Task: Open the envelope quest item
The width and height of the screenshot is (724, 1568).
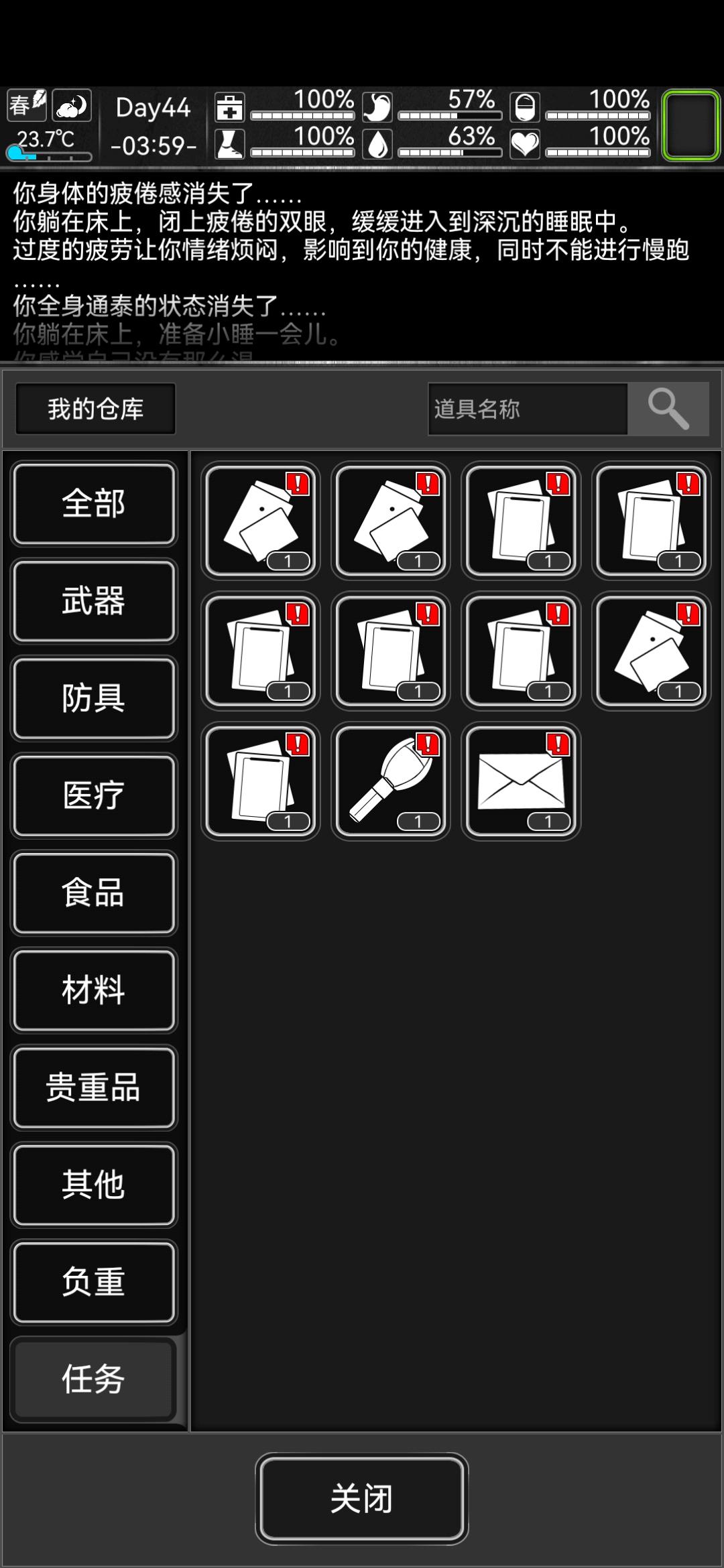Action: (521, 781)
